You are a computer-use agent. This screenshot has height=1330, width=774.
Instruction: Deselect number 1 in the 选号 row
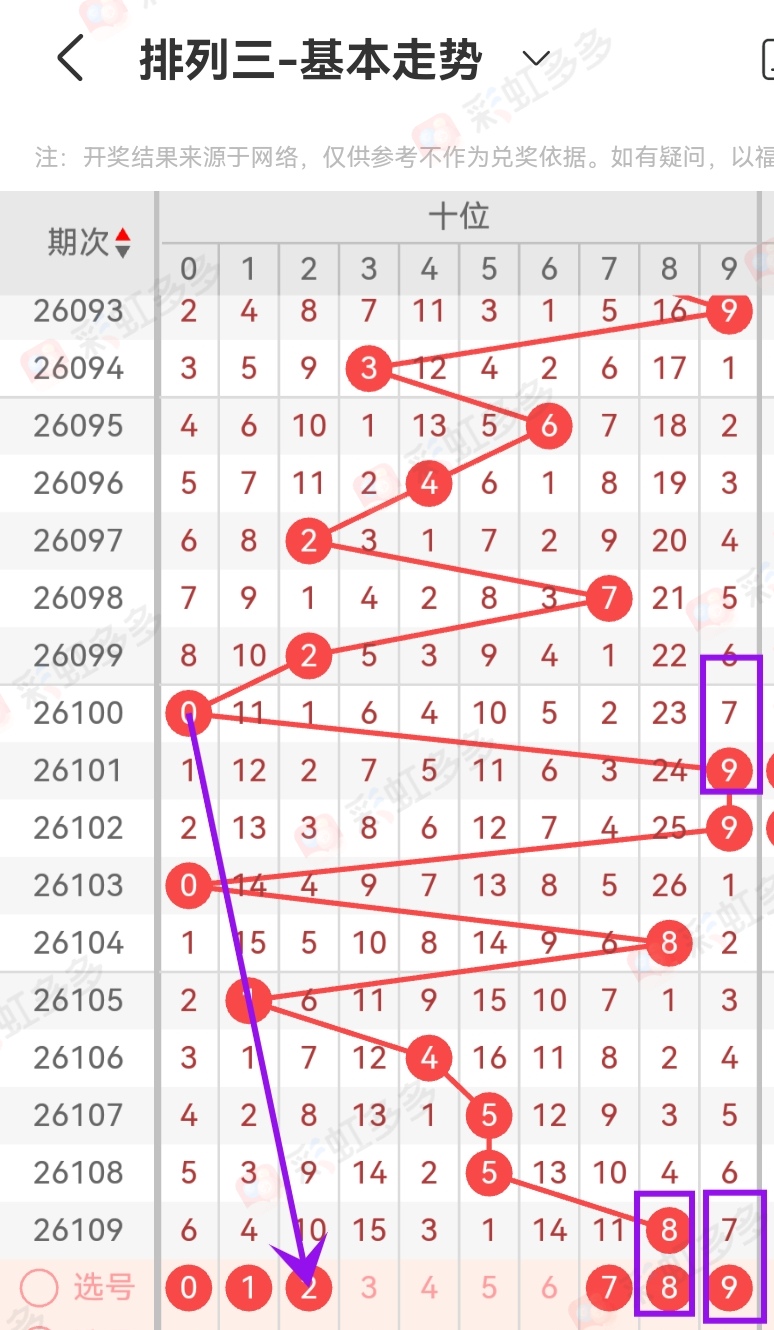248,1288
